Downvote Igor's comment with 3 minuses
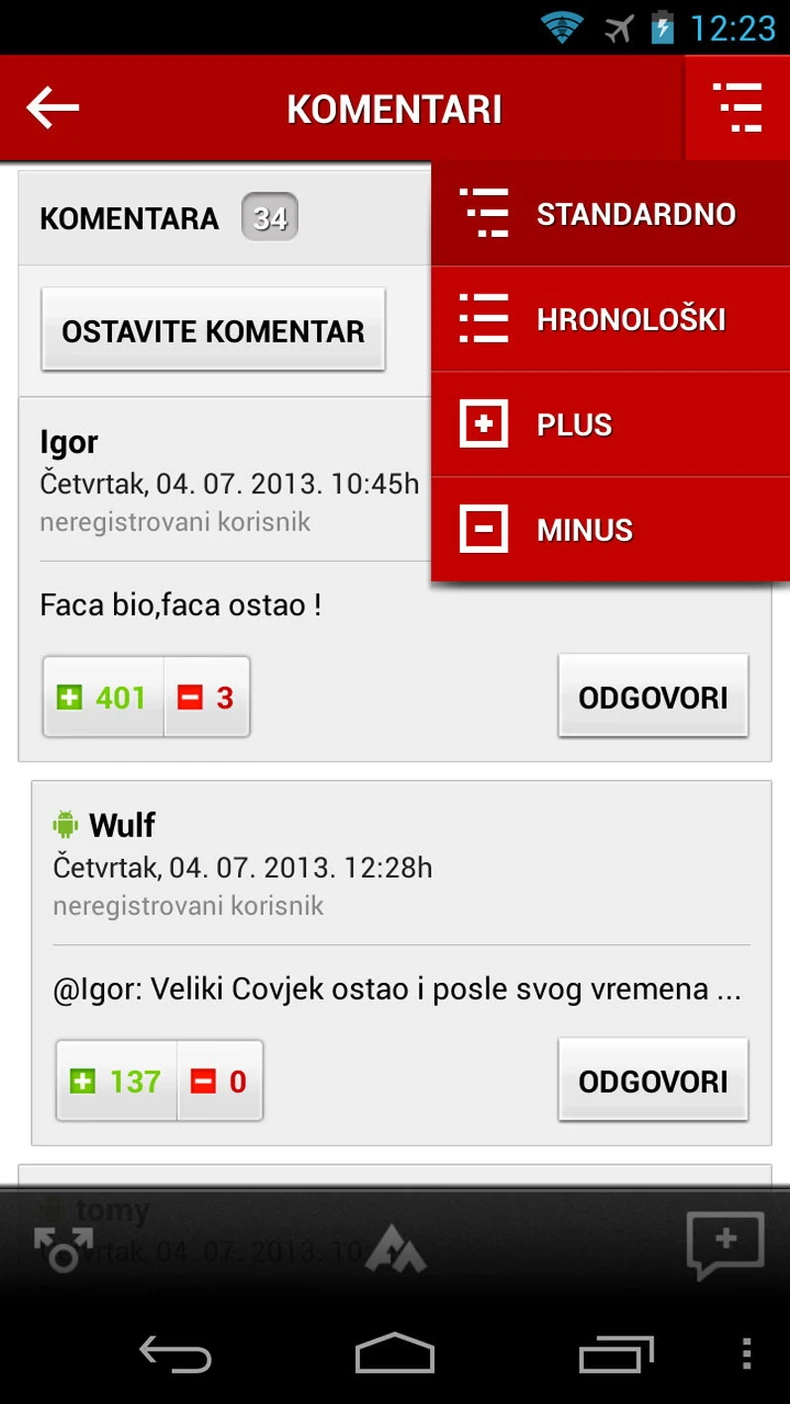 (x=206, y=697)
